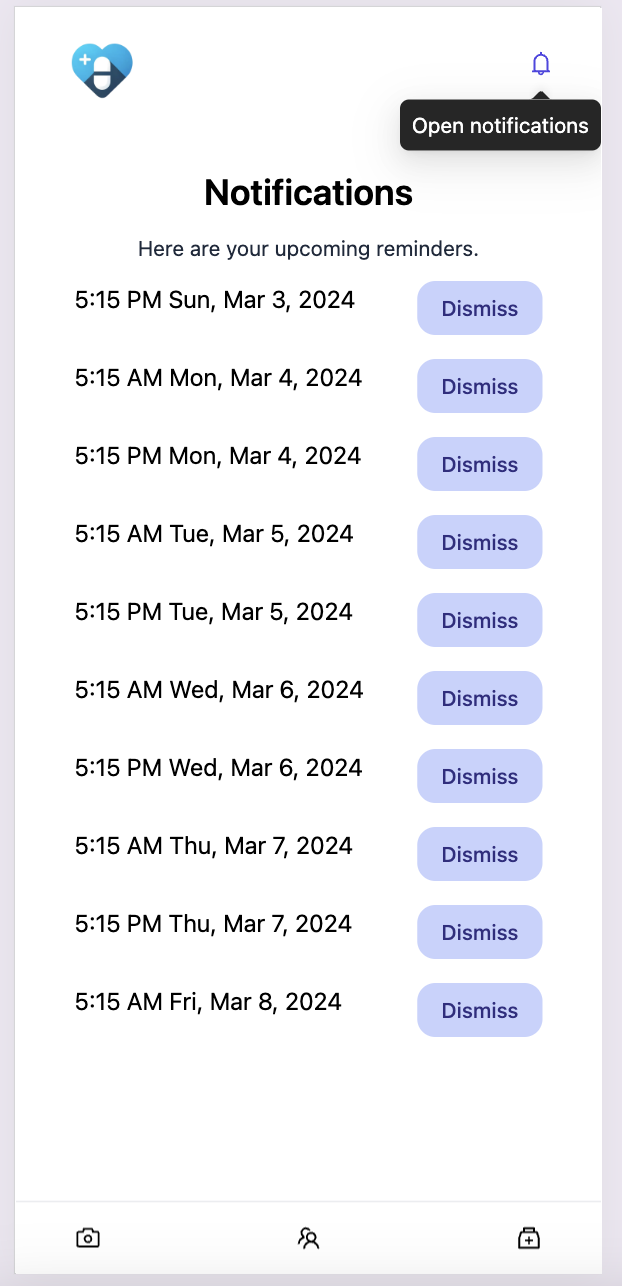This screenshot has height=1286, width=622.
Task: Dismiss the 5:15 PM Mon, Mar 4 reminder
Action: tap(480, 464)
